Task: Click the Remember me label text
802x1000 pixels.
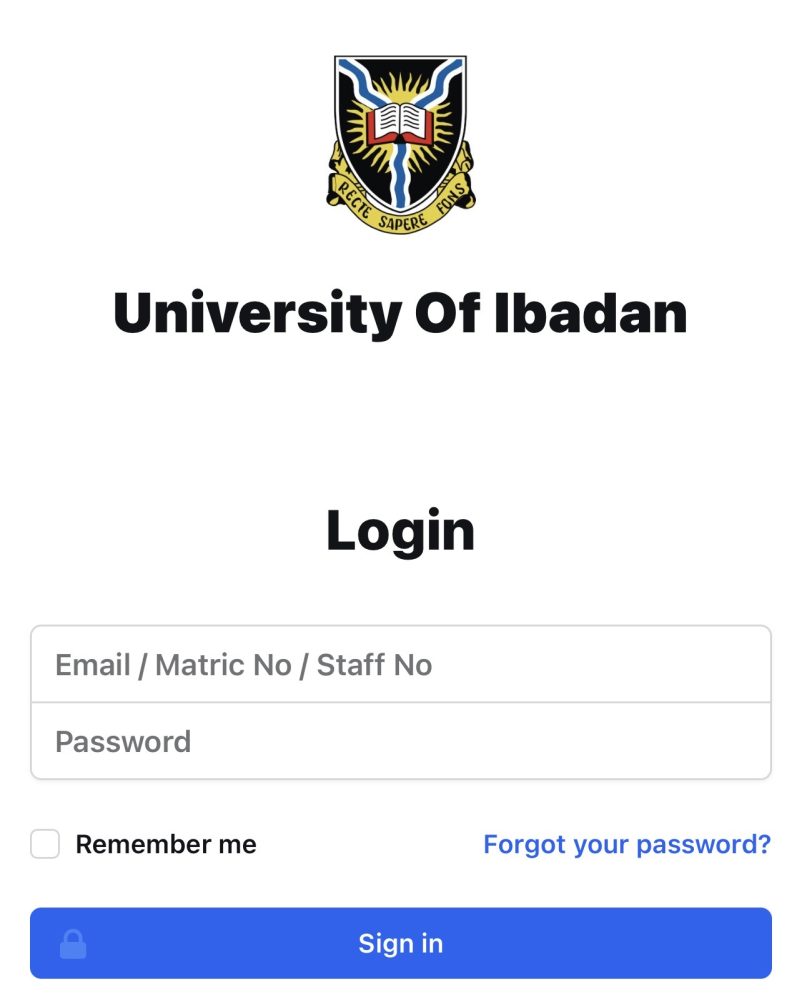Action: [166, 844]
